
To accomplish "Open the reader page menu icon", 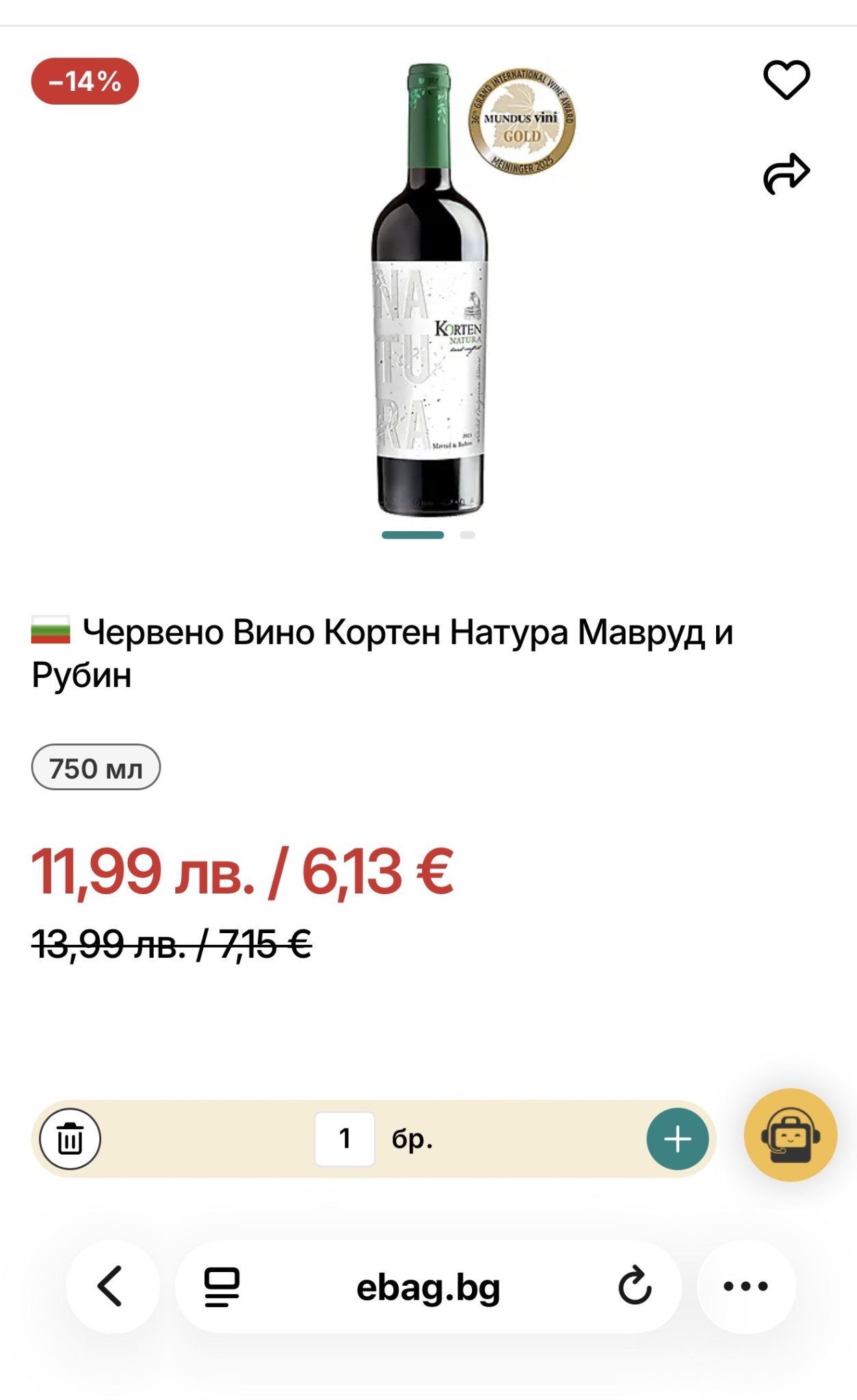I will click(x=222, y=1287).
